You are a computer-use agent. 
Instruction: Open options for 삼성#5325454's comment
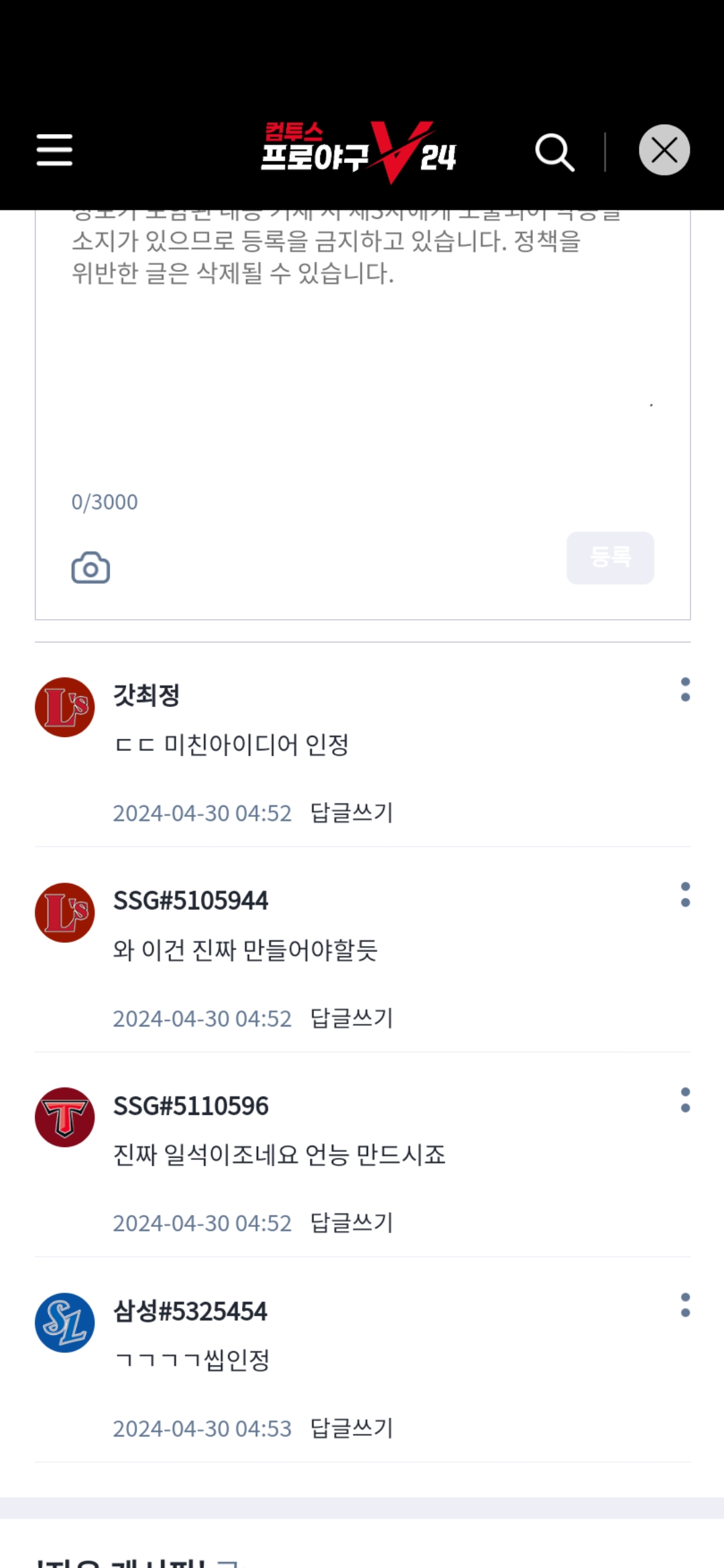coord(685,1305)
